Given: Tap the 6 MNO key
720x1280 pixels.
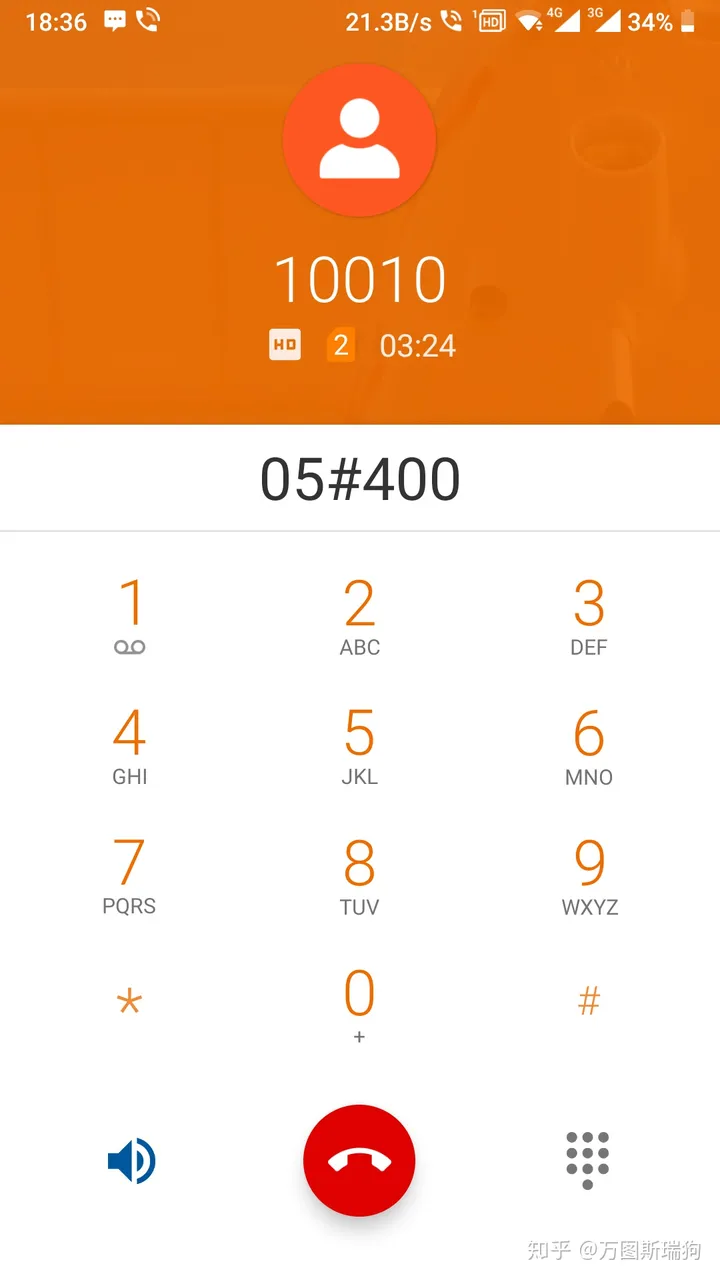Looking at the screenshot, I should 589,745.
